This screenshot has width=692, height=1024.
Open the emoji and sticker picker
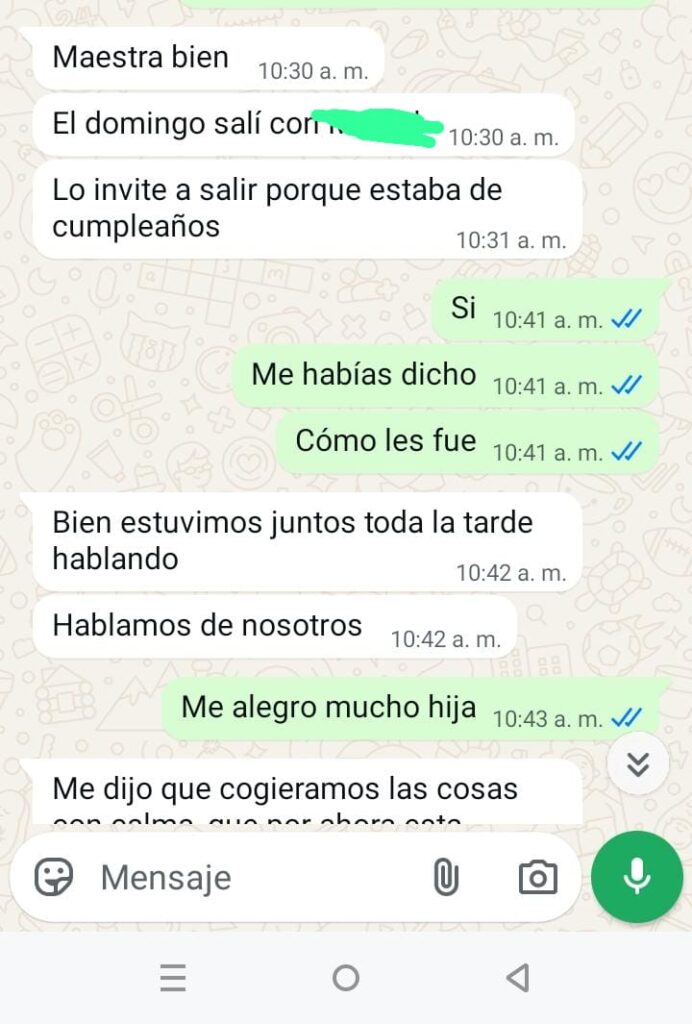(54, 878)
